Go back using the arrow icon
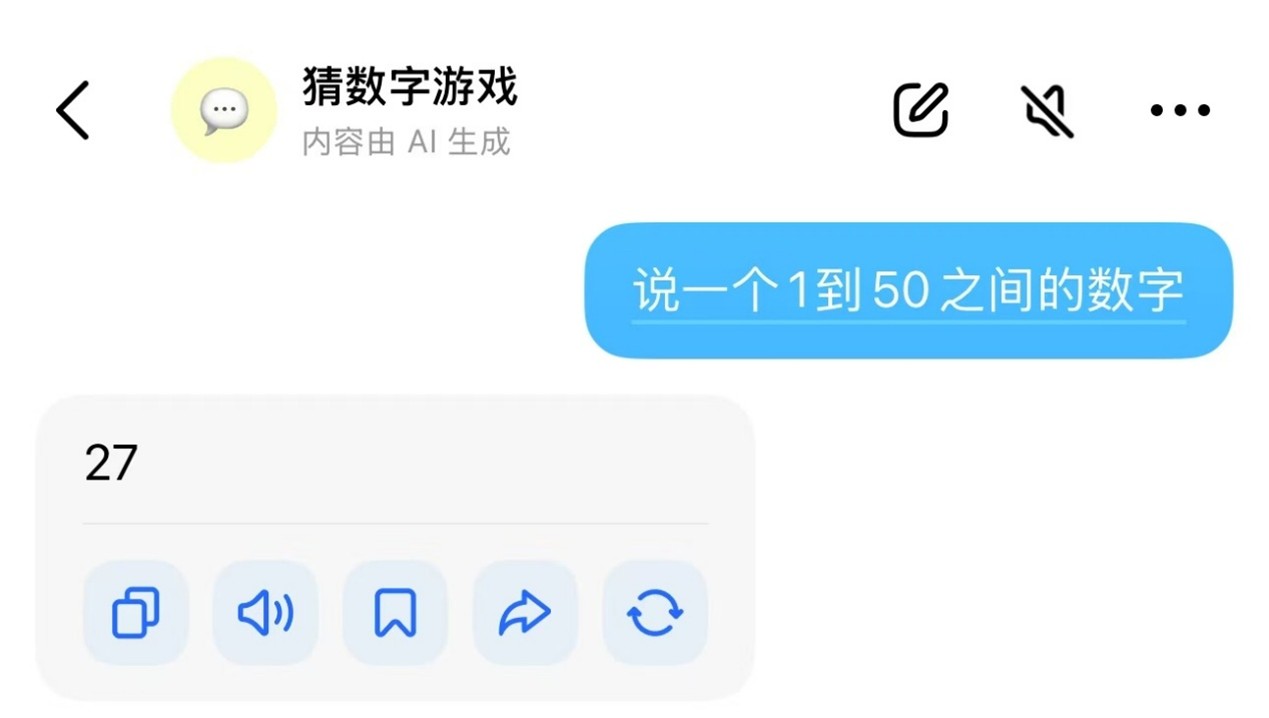This screenshot has width=1269, height=718. [x=73, y=110]
